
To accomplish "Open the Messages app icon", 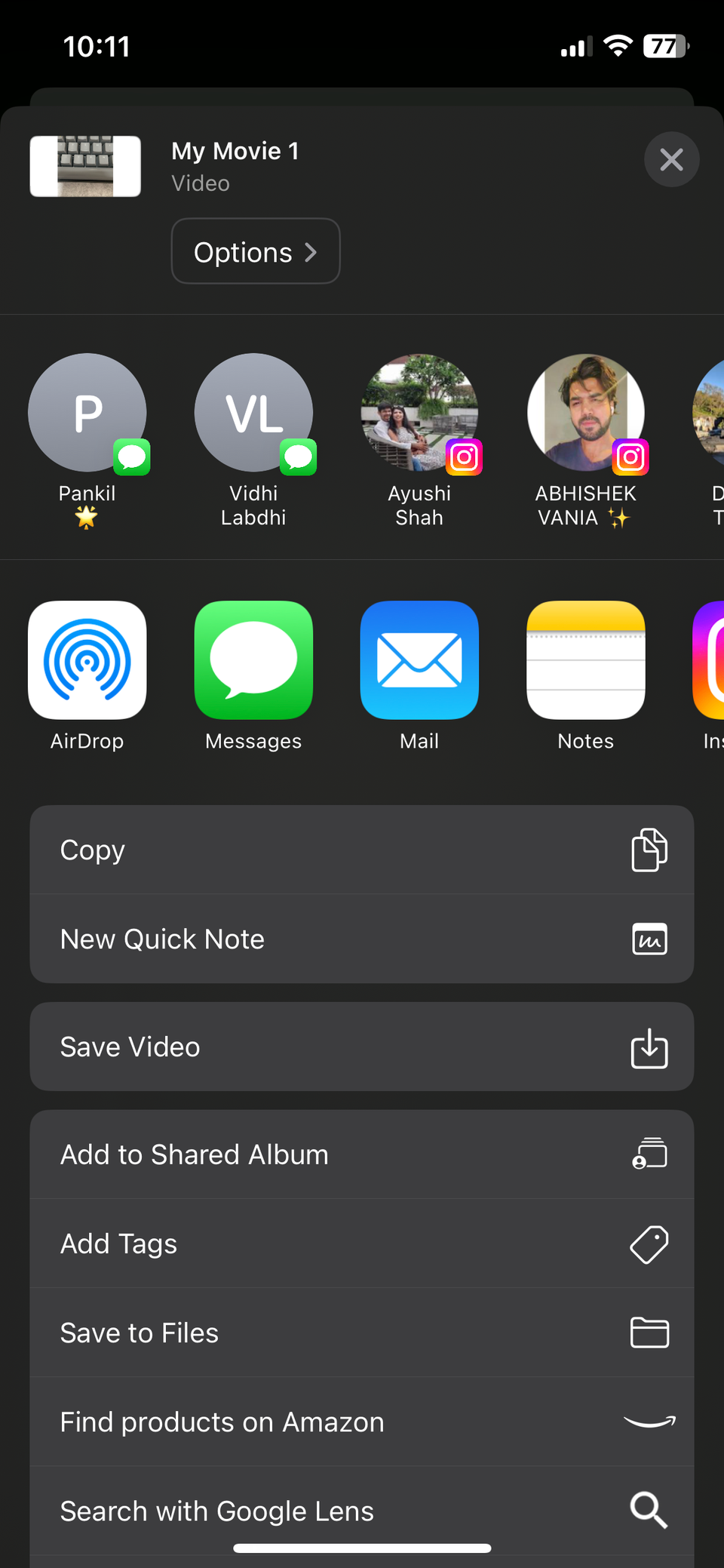I will pyautogui.click(x=253, y=659).
